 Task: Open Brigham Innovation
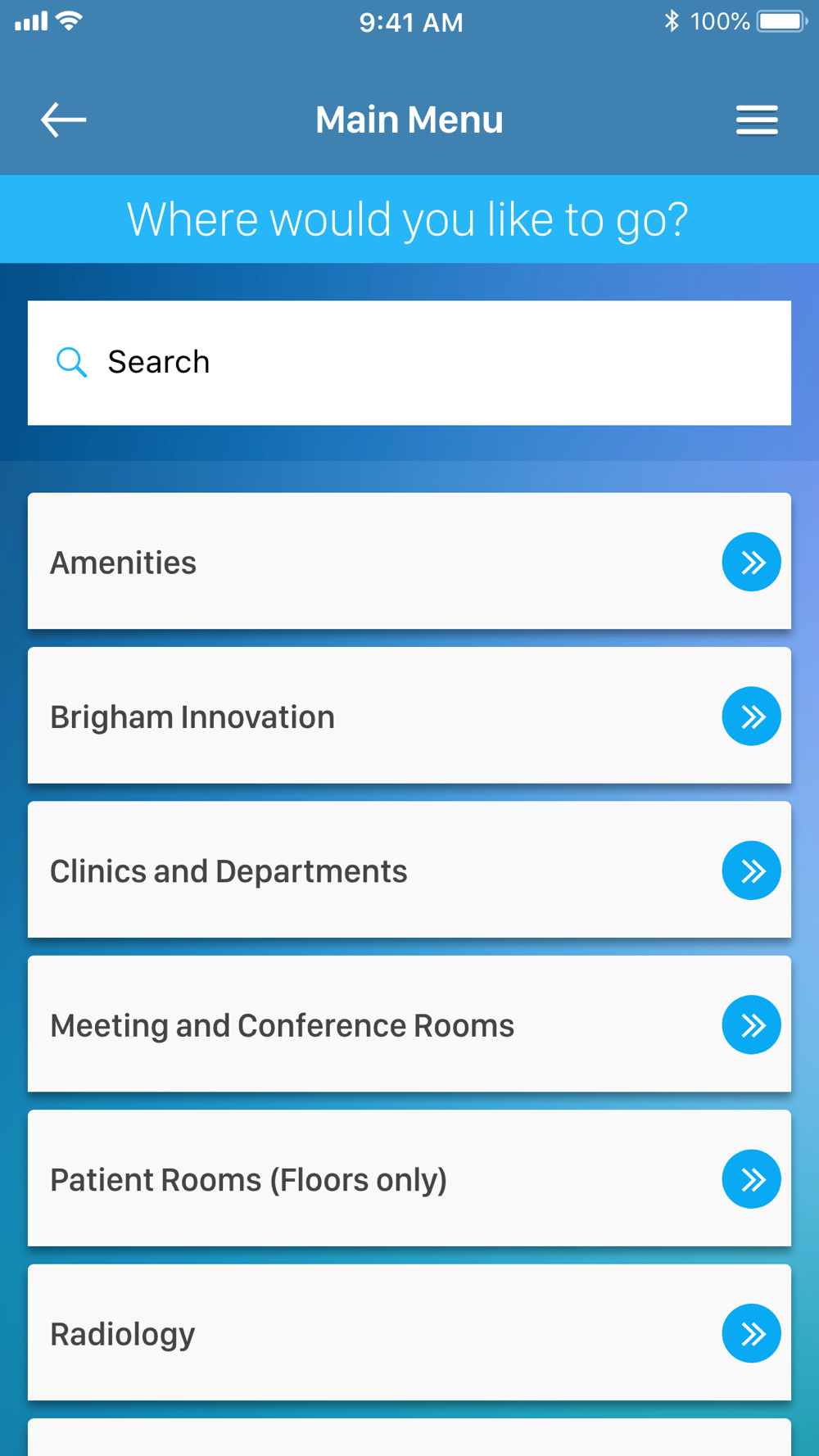[409, 716]
